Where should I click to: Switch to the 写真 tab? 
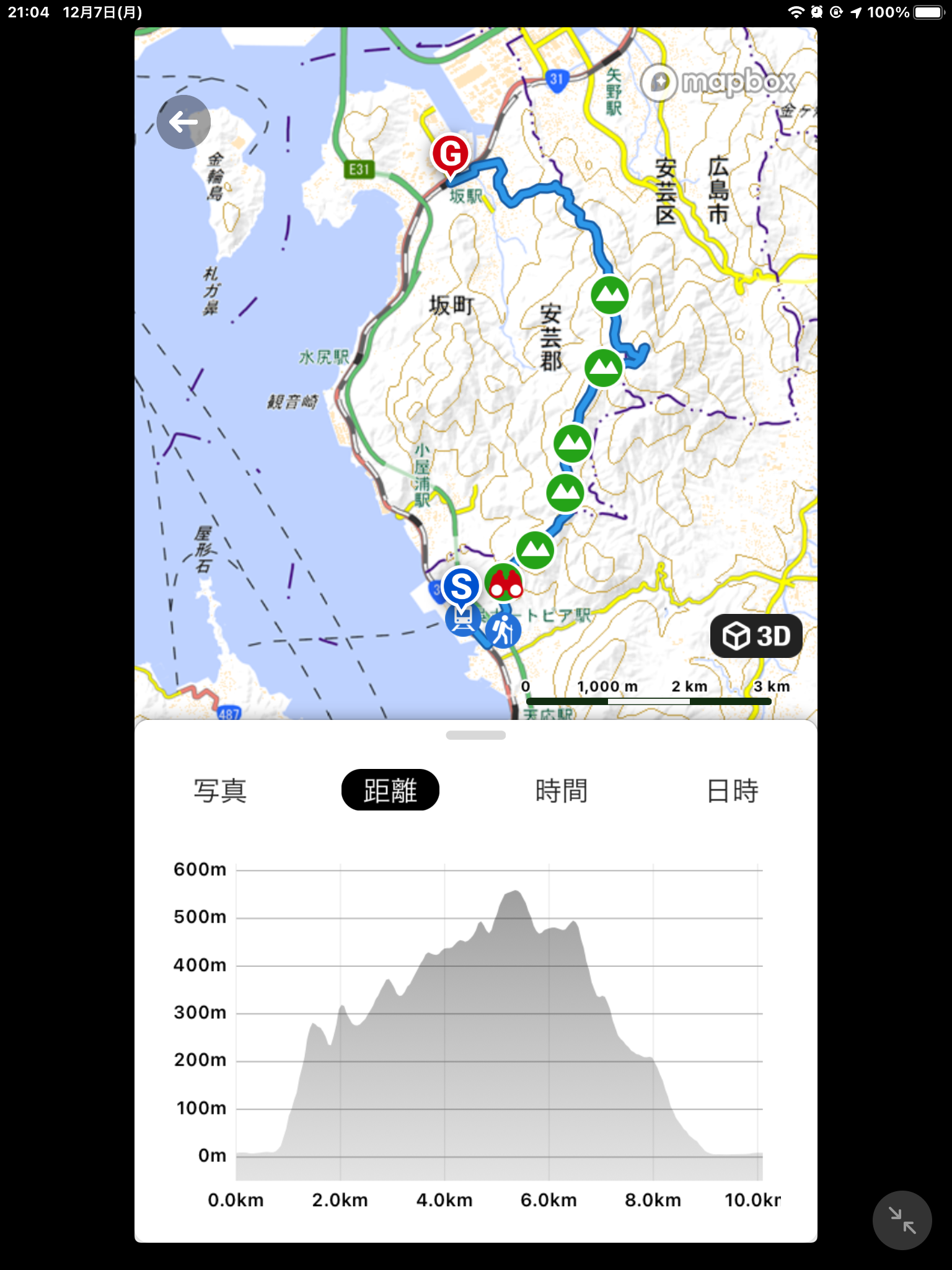pyautogui.click(x=220, y=791)
